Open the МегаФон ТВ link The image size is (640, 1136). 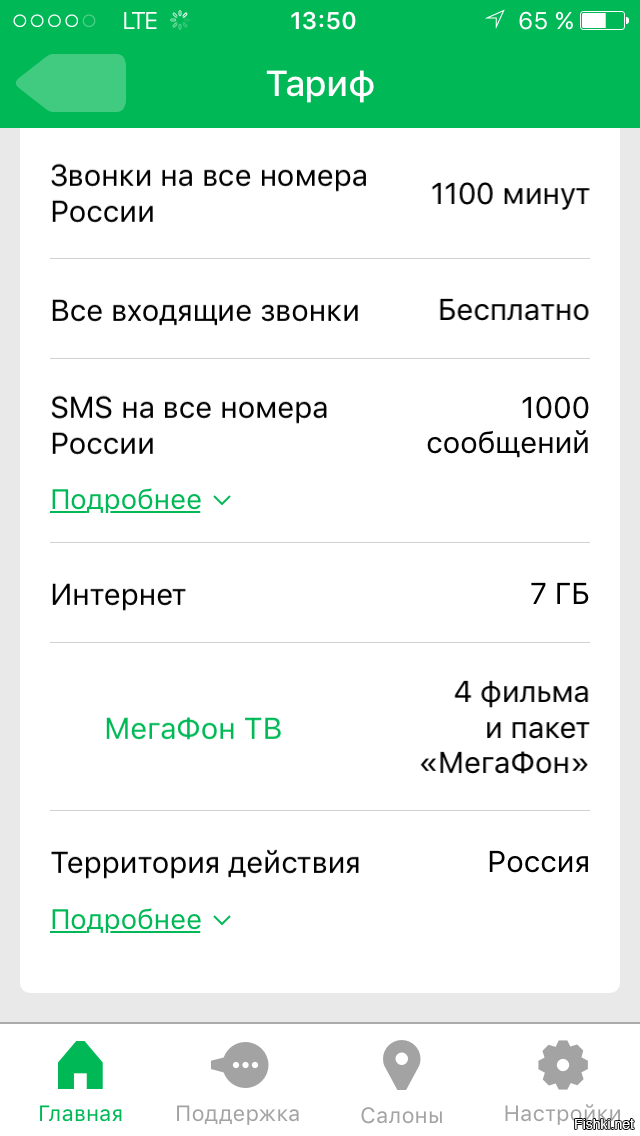click(x=193, y=729)
